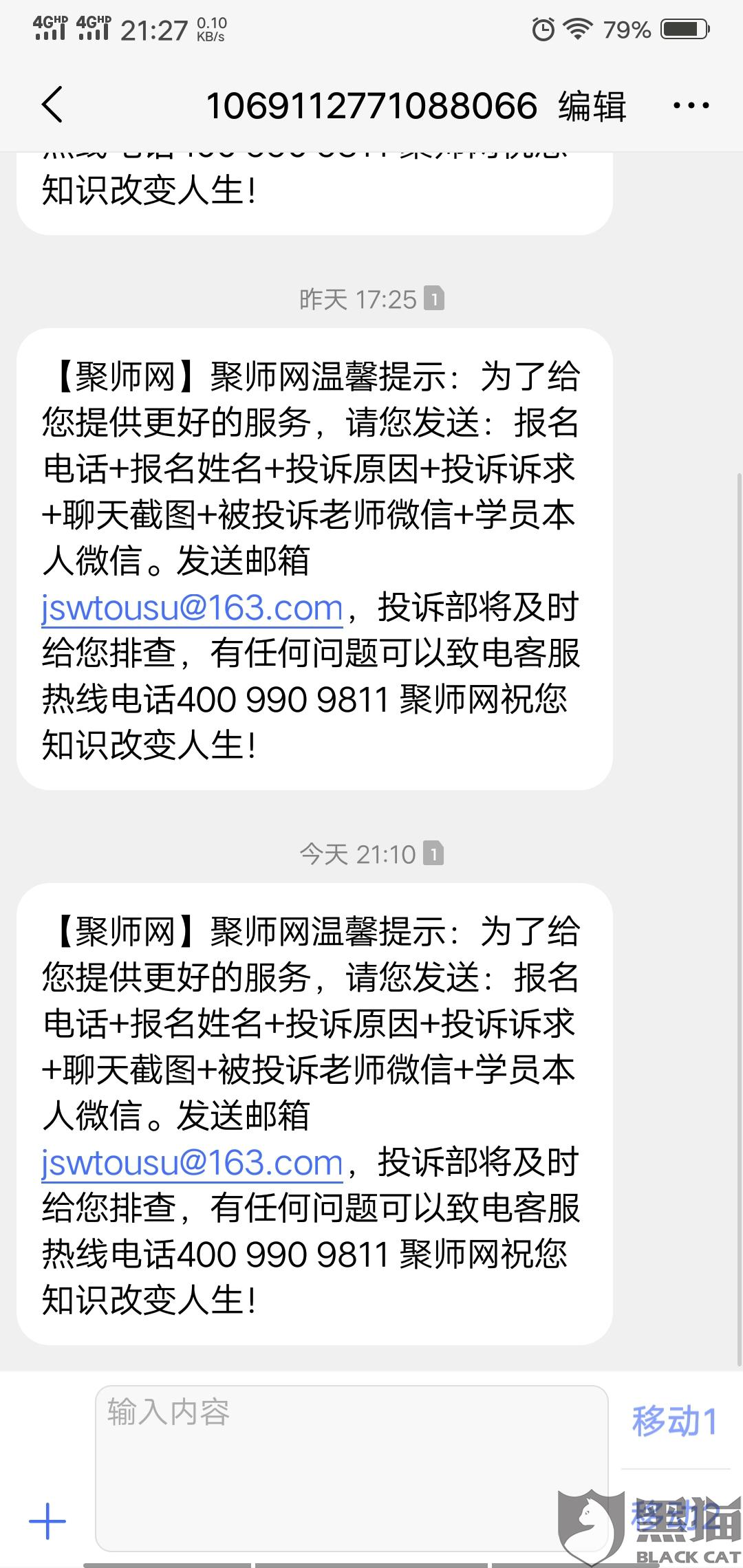Open the plus attachment button
The width and height of the screenshot is (743, 1568).
click(x=47, y=1521)
